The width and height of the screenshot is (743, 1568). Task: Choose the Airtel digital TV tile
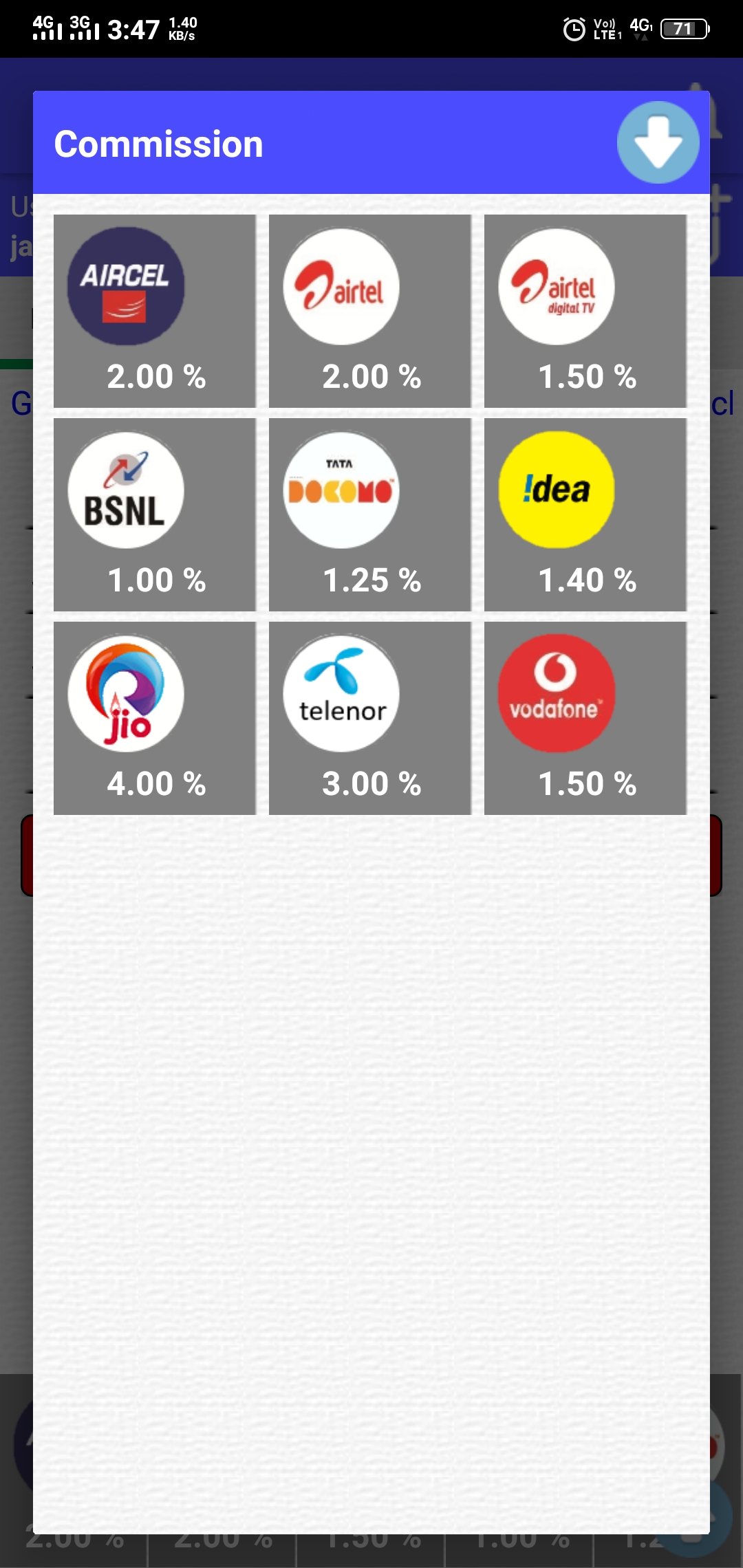coord(585,311)
